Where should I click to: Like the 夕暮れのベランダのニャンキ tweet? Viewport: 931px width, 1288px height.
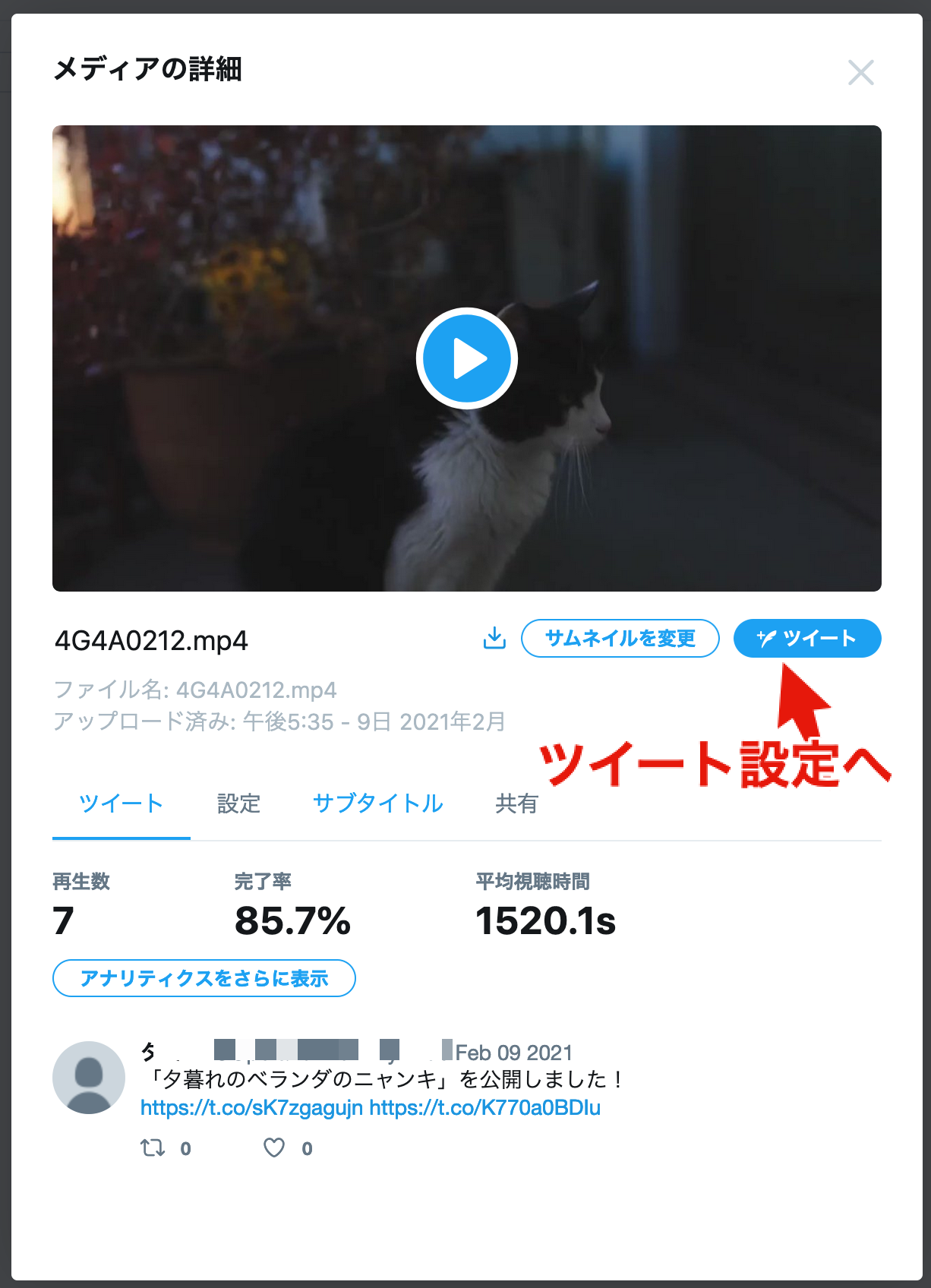coord(274,1148)
